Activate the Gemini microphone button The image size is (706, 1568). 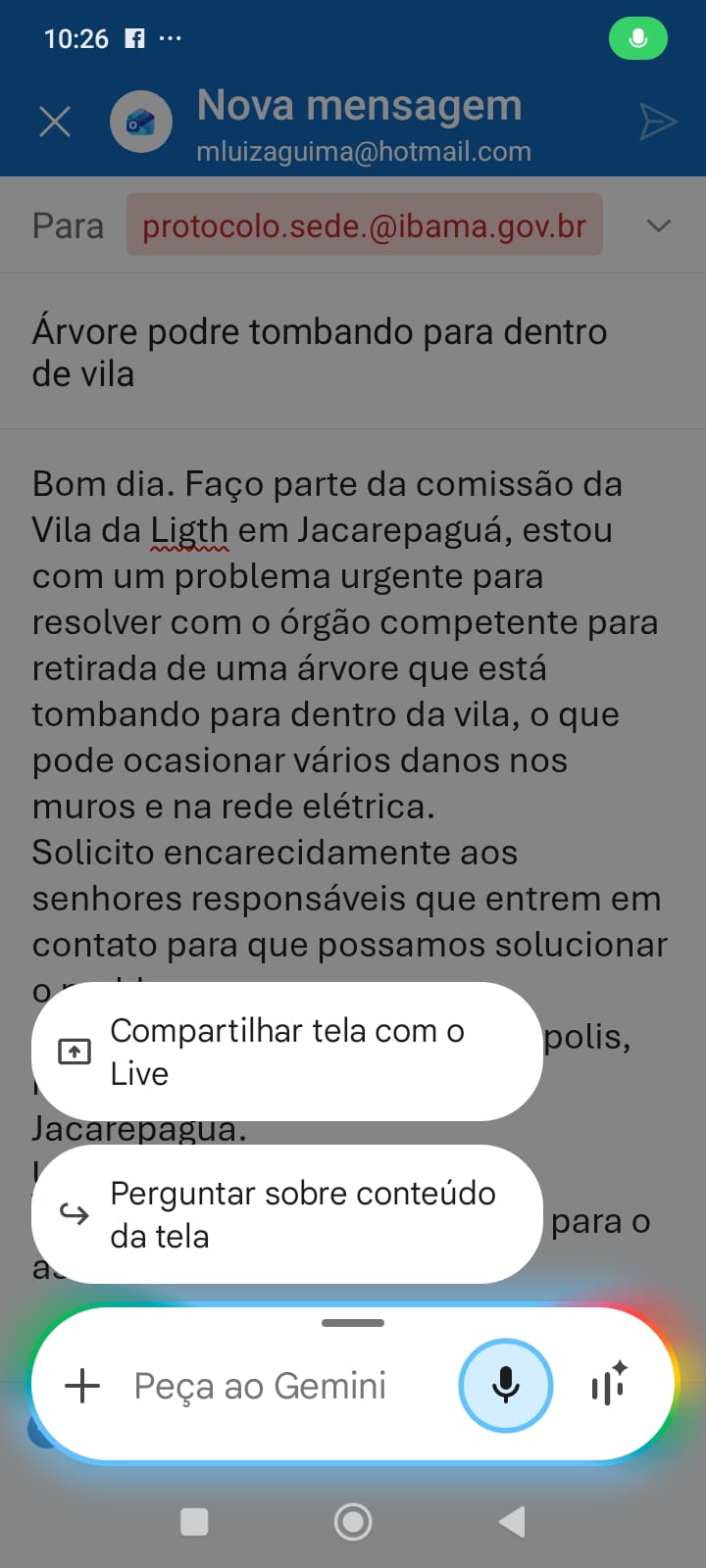[x=506, y=1386]
